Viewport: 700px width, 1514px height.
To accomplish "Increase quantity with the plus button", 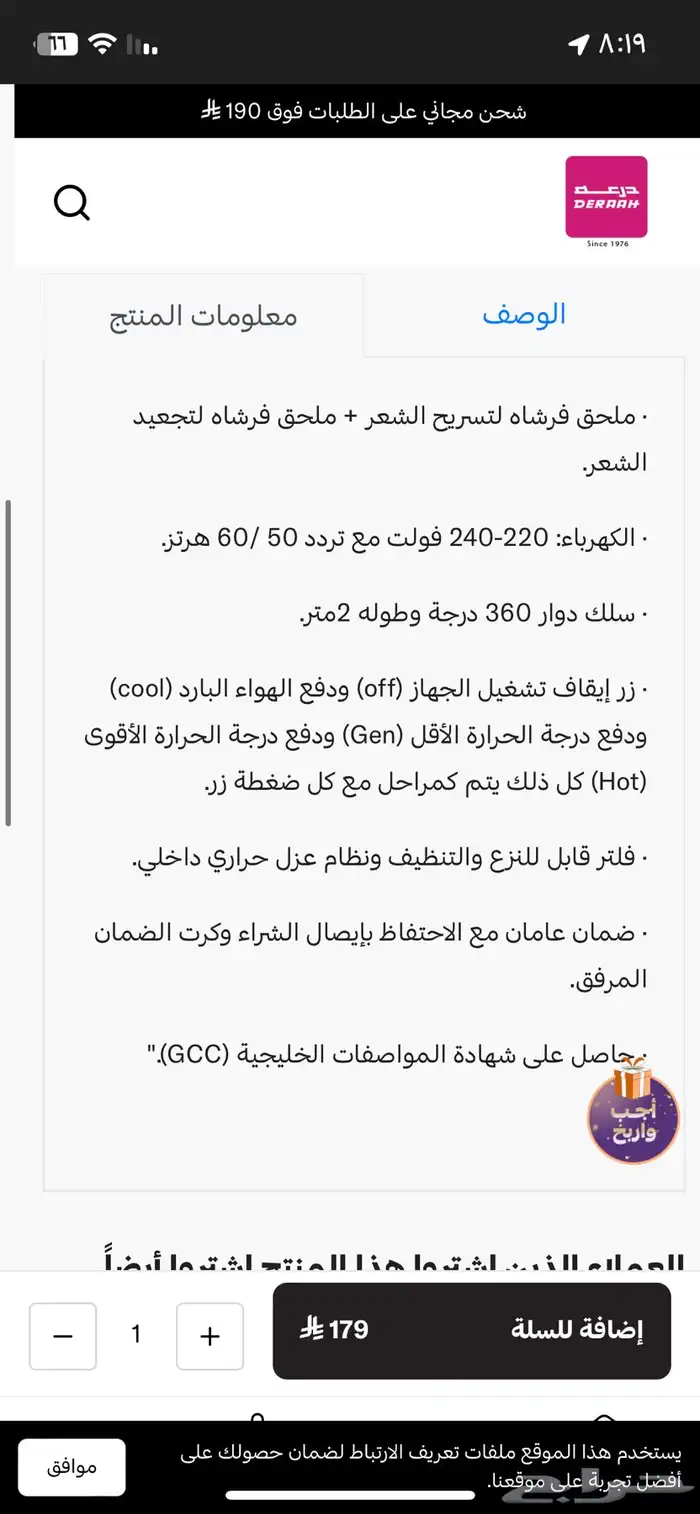I will click(x=210, y=1336).
